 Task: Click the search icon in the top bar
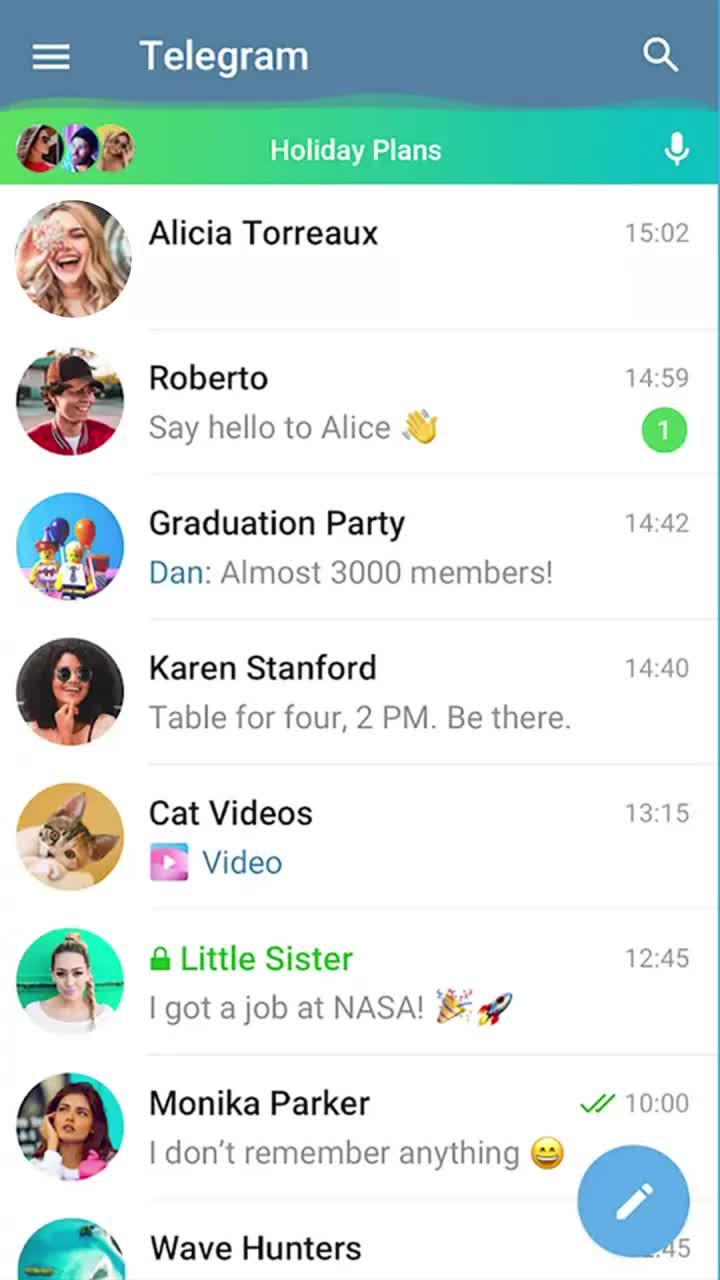[660, 56]
